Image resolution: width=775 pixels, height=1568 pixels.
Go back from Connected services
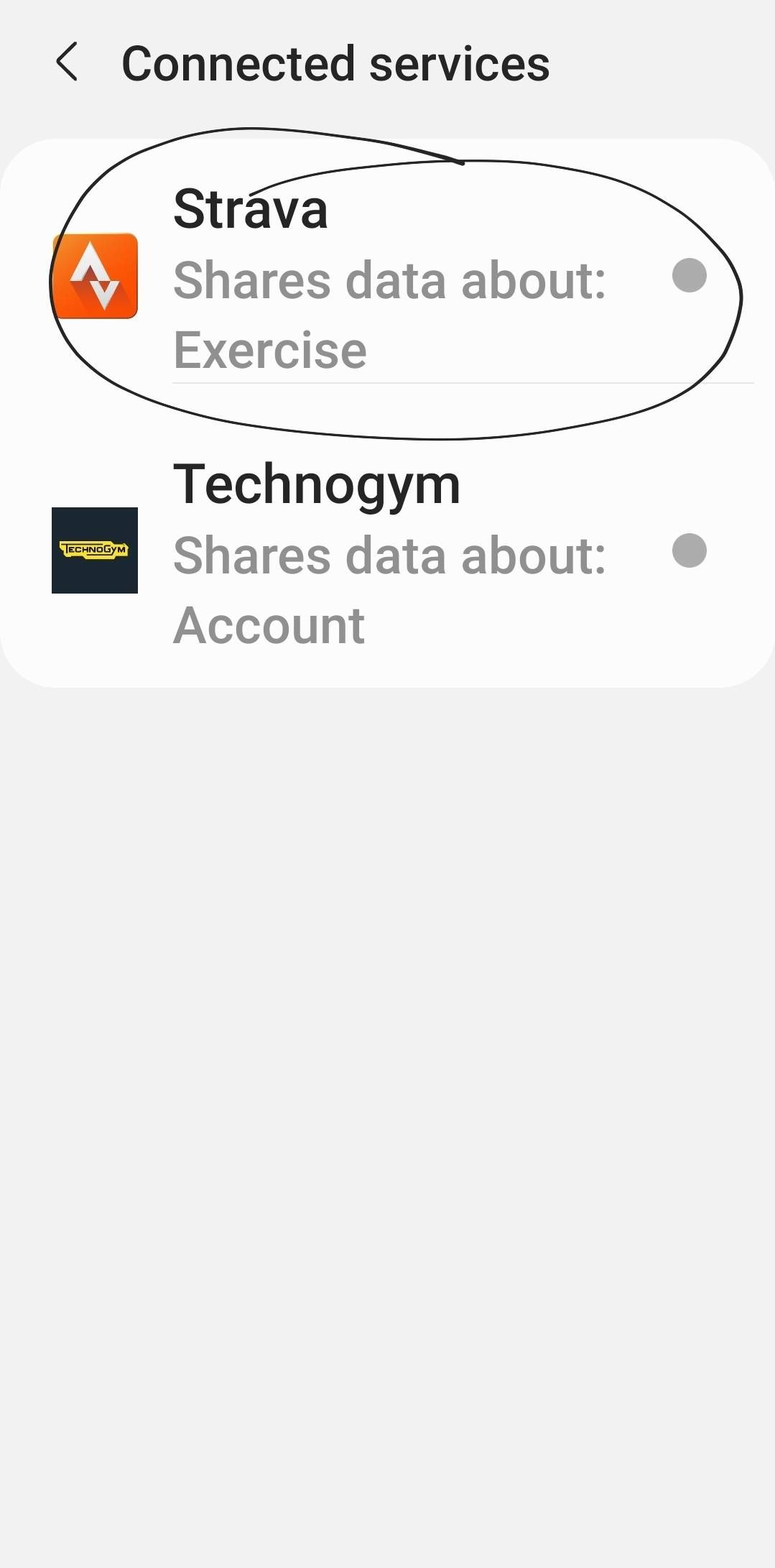pyautogui.click(x=67, y=62)
